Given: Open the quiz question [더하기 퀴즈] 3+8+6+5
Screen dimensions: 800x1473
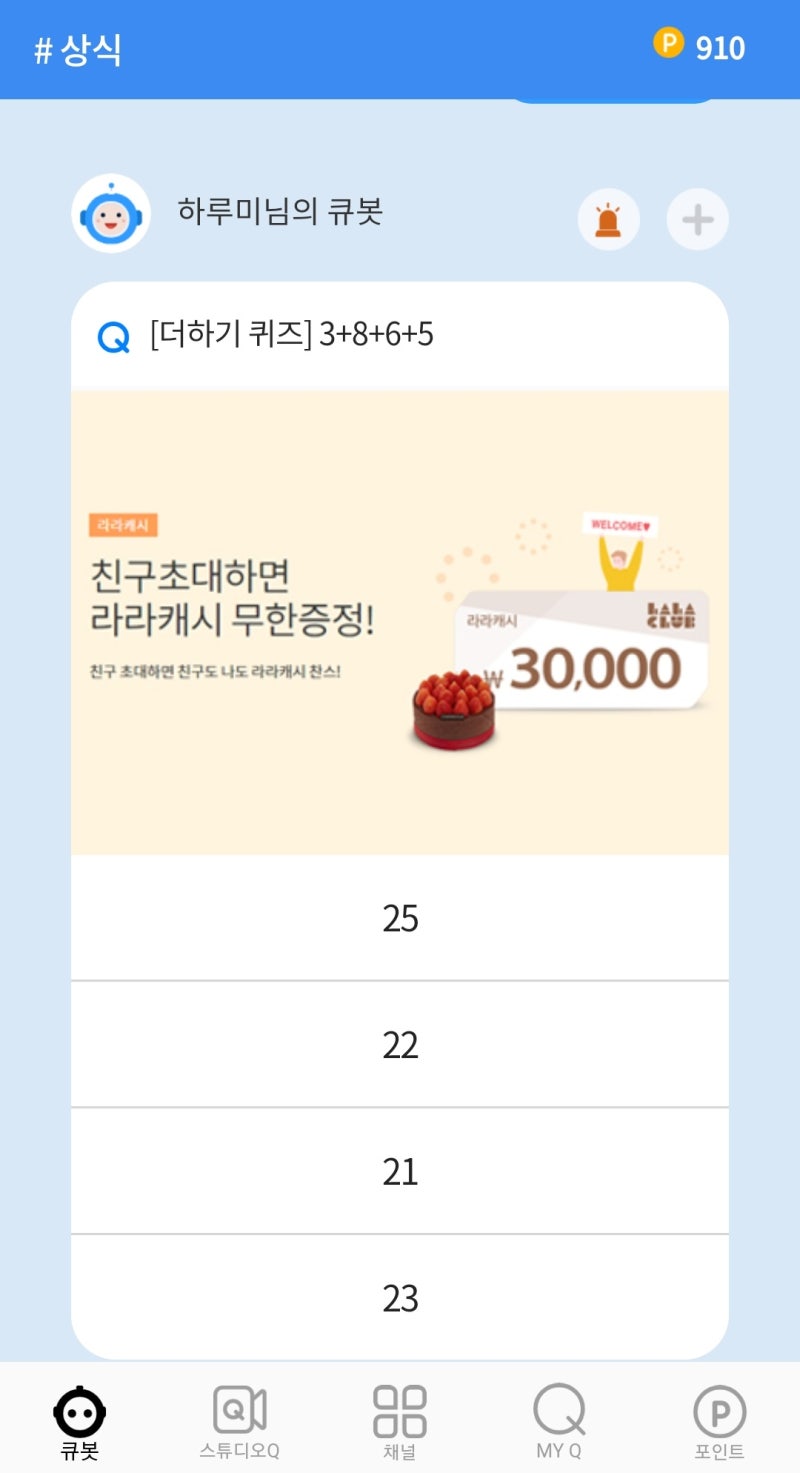Looking at the screenshot, I should [x=290, y=335].
